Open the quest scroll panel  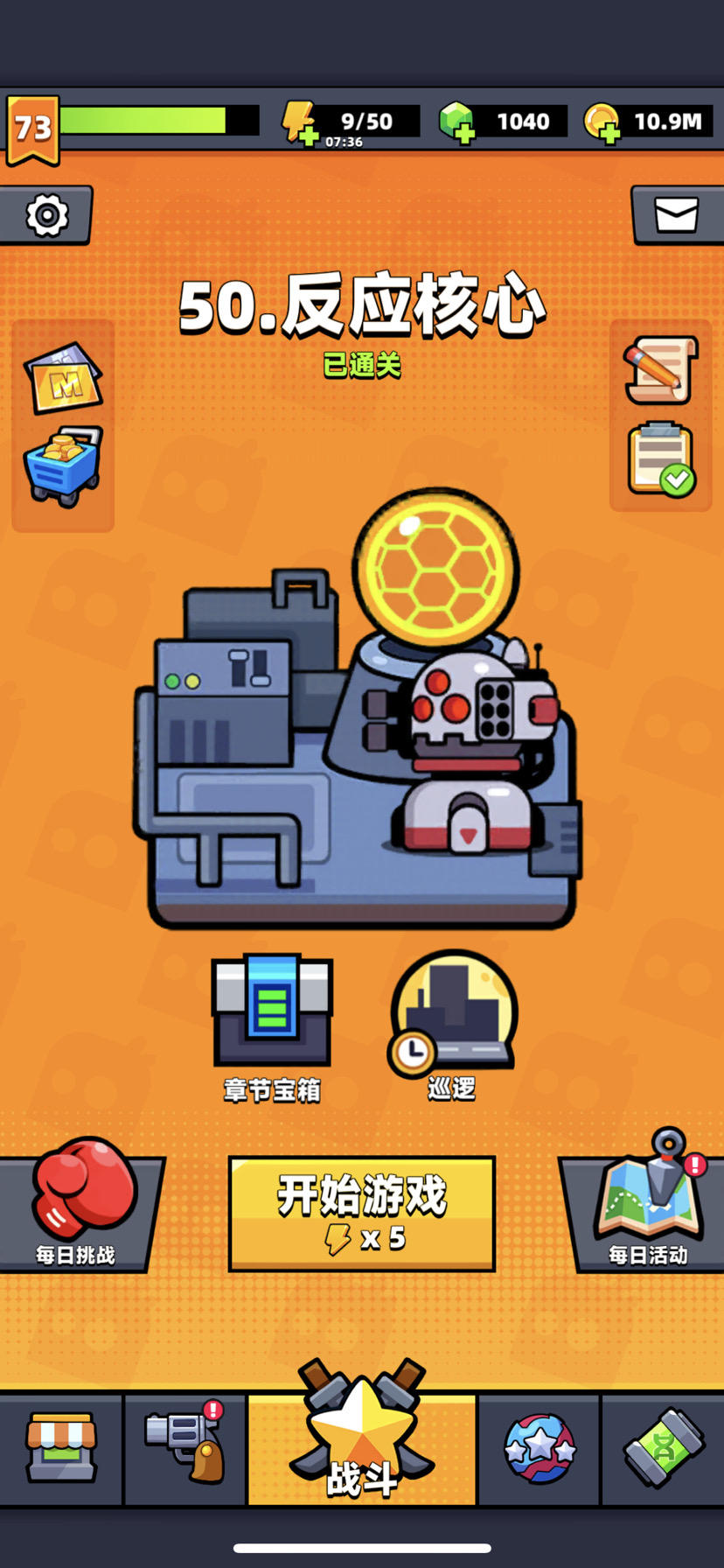[x=660, y=368]
